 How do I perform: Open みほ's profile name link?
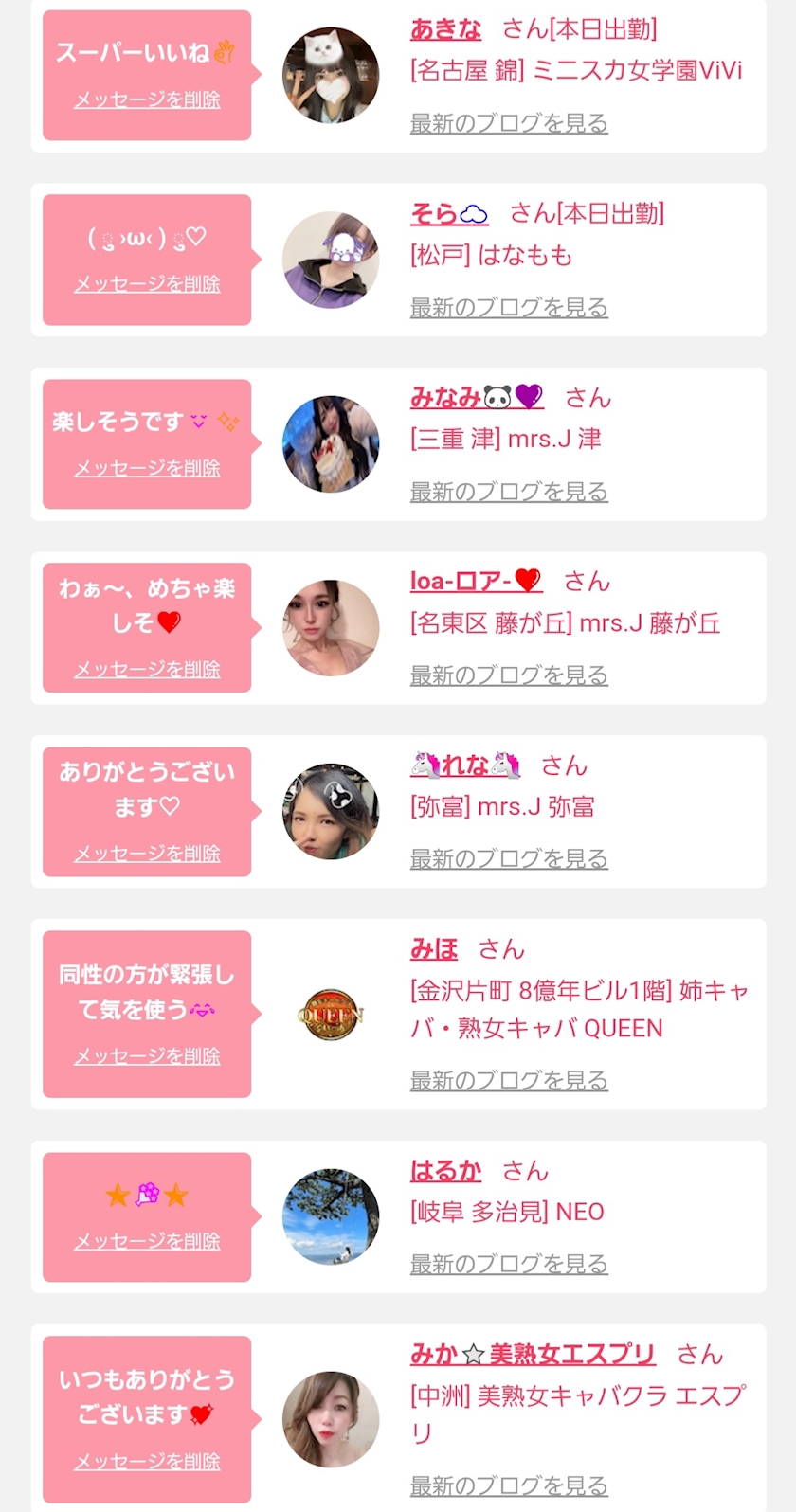tap(434, 949)
